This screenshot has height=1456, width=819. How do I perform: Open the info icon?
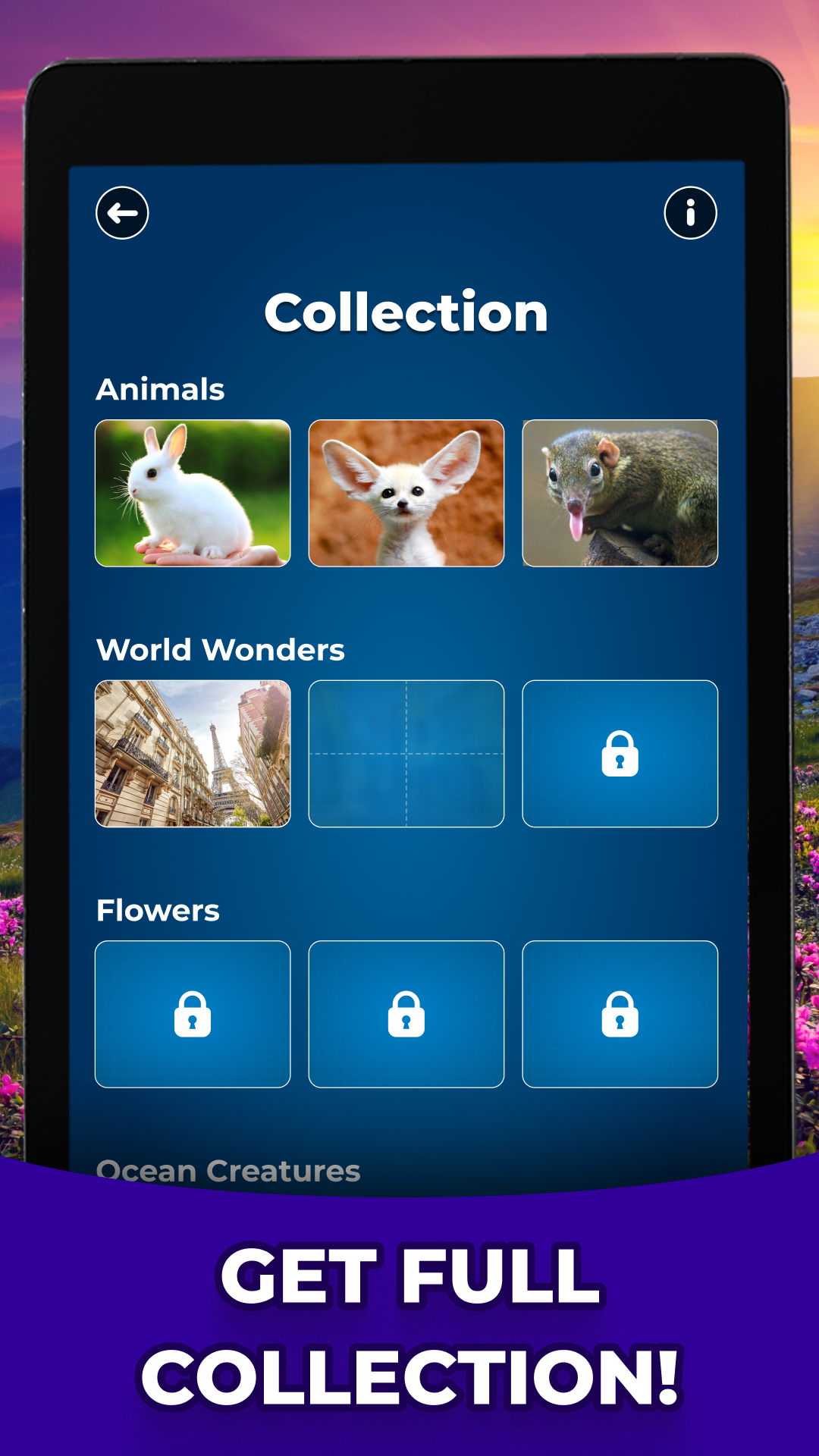pos(690,214)
